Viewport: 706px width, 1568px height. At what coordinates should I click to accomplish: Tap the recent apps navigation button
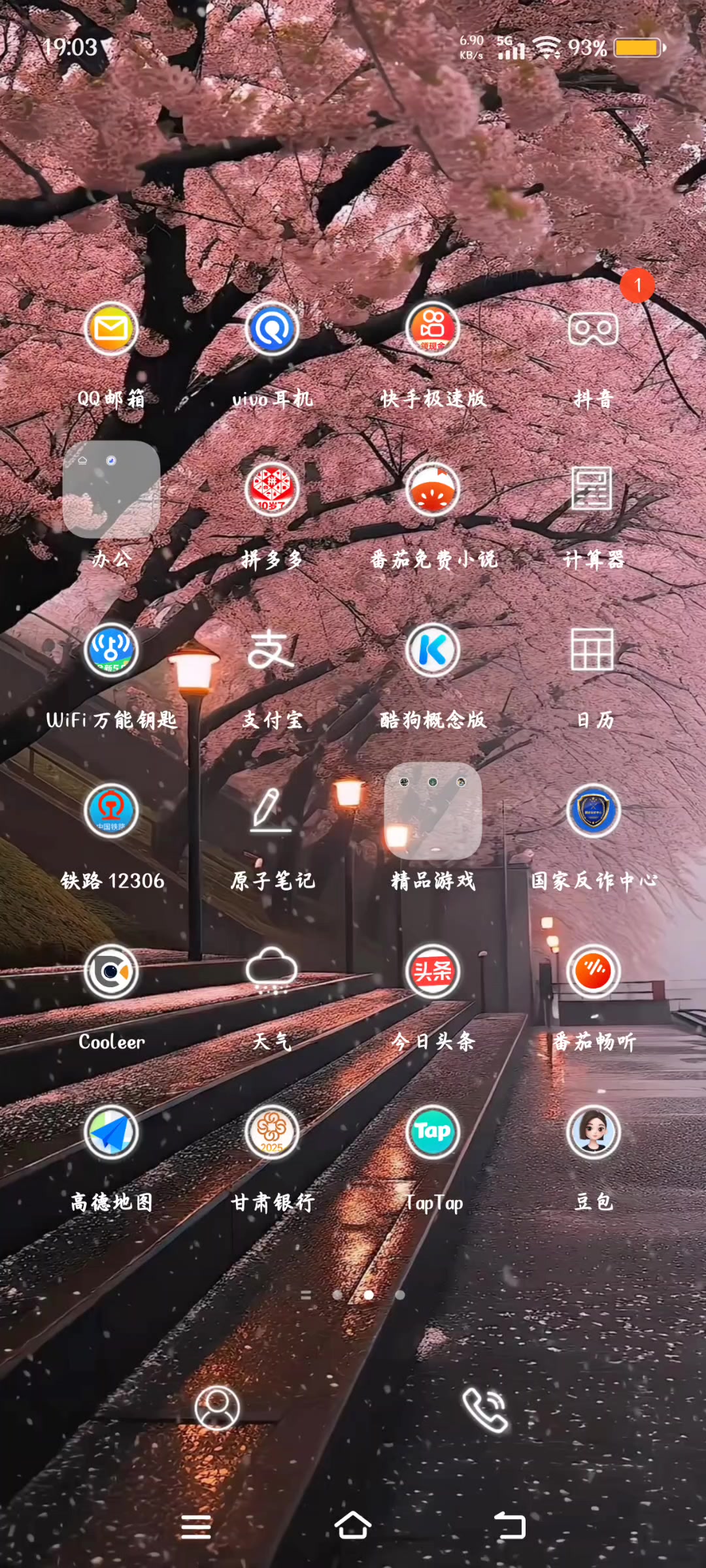click(196, 1527)
